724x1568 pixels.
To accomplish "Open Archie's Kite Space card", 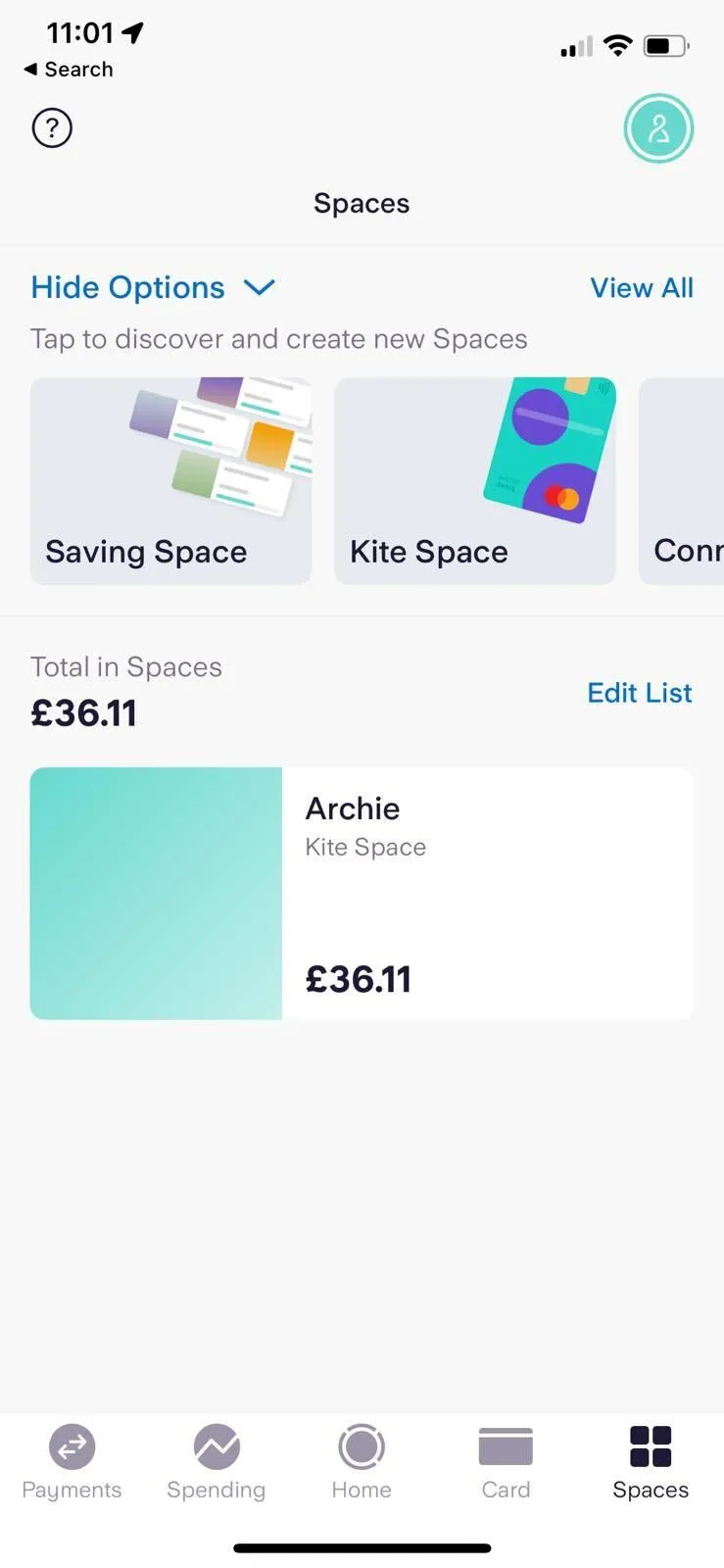I will pos(362,893).
